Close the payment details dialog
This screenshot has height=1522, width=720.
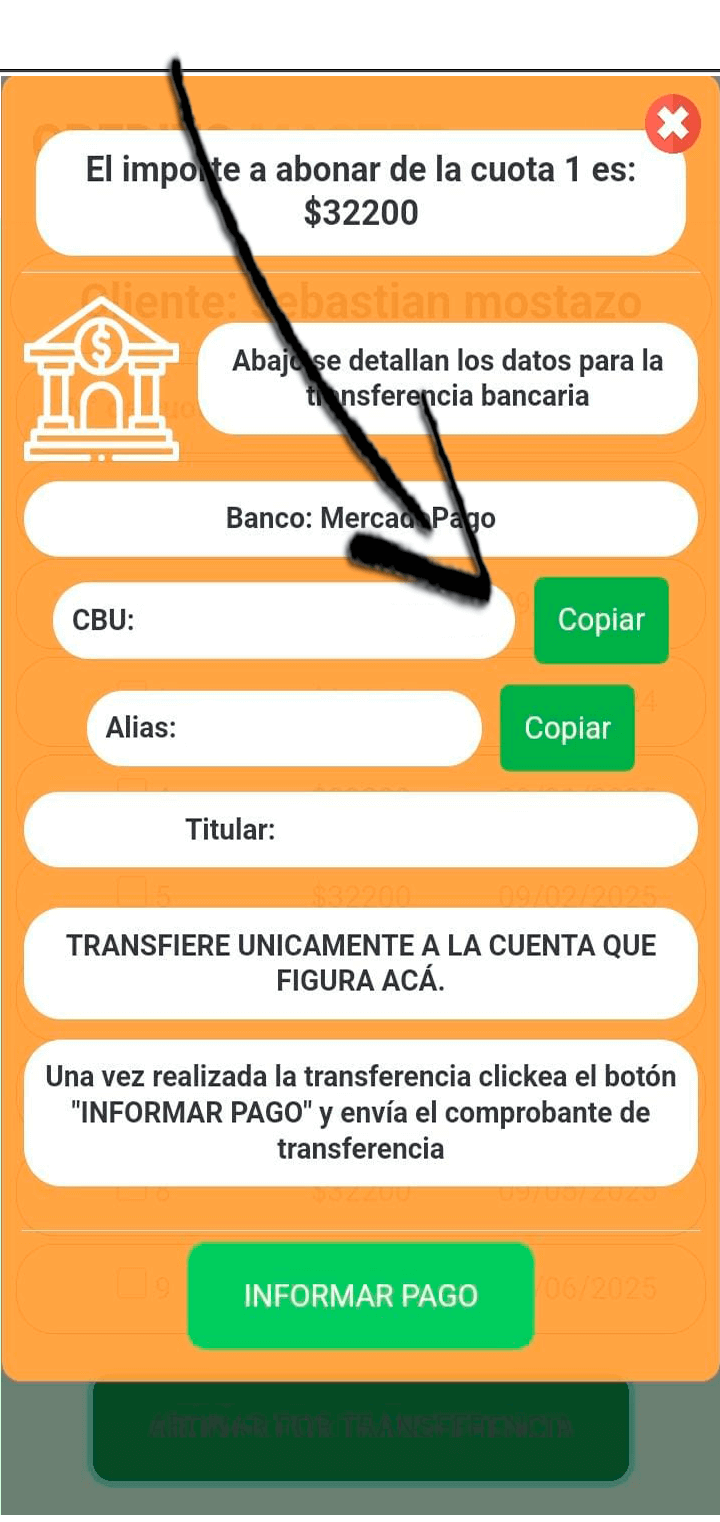[672, 124]
